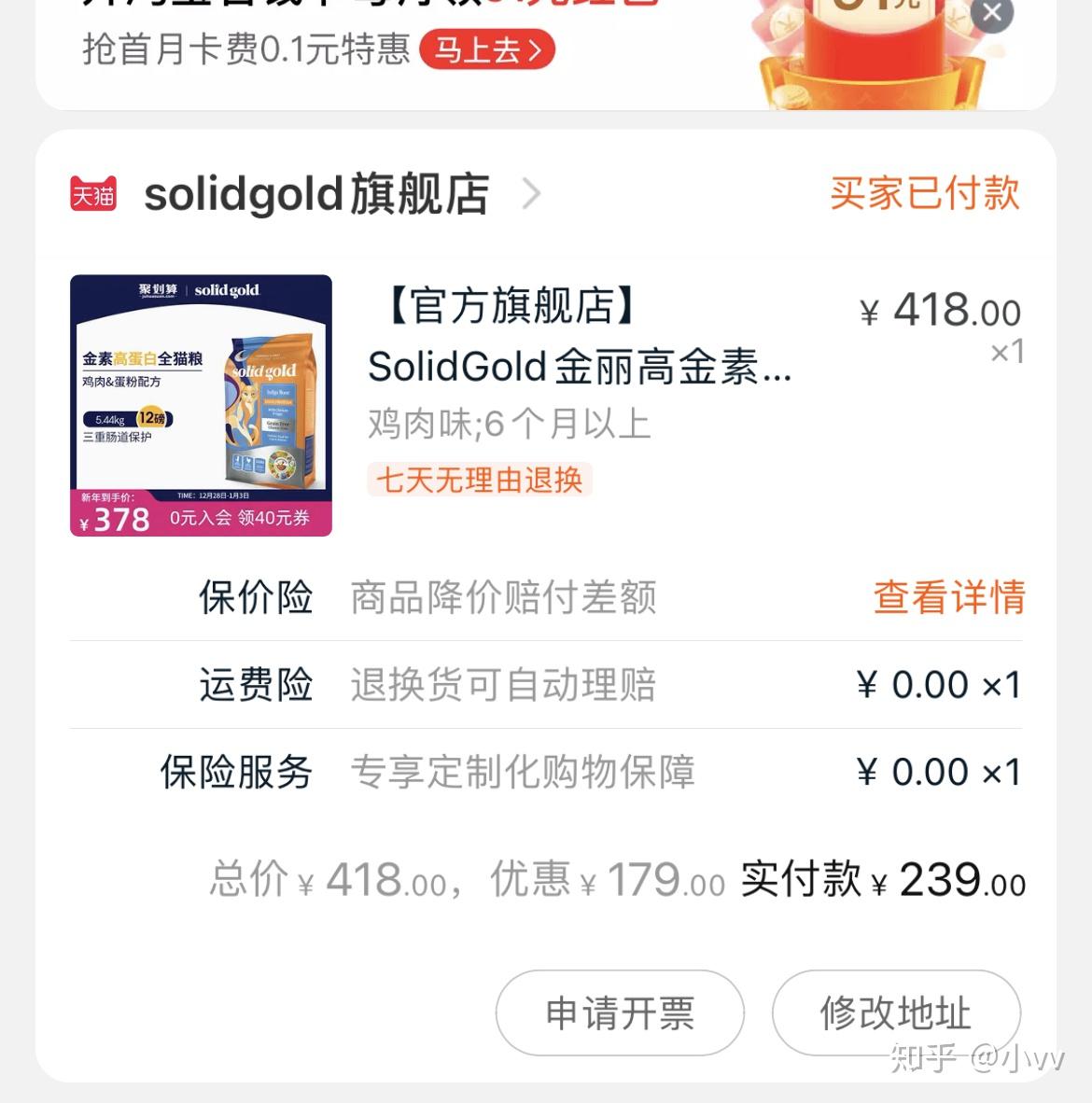Viewport: 1092px width, 1103px height.
Task: Dismiss the red envelope banner
Action: point(991,13)
